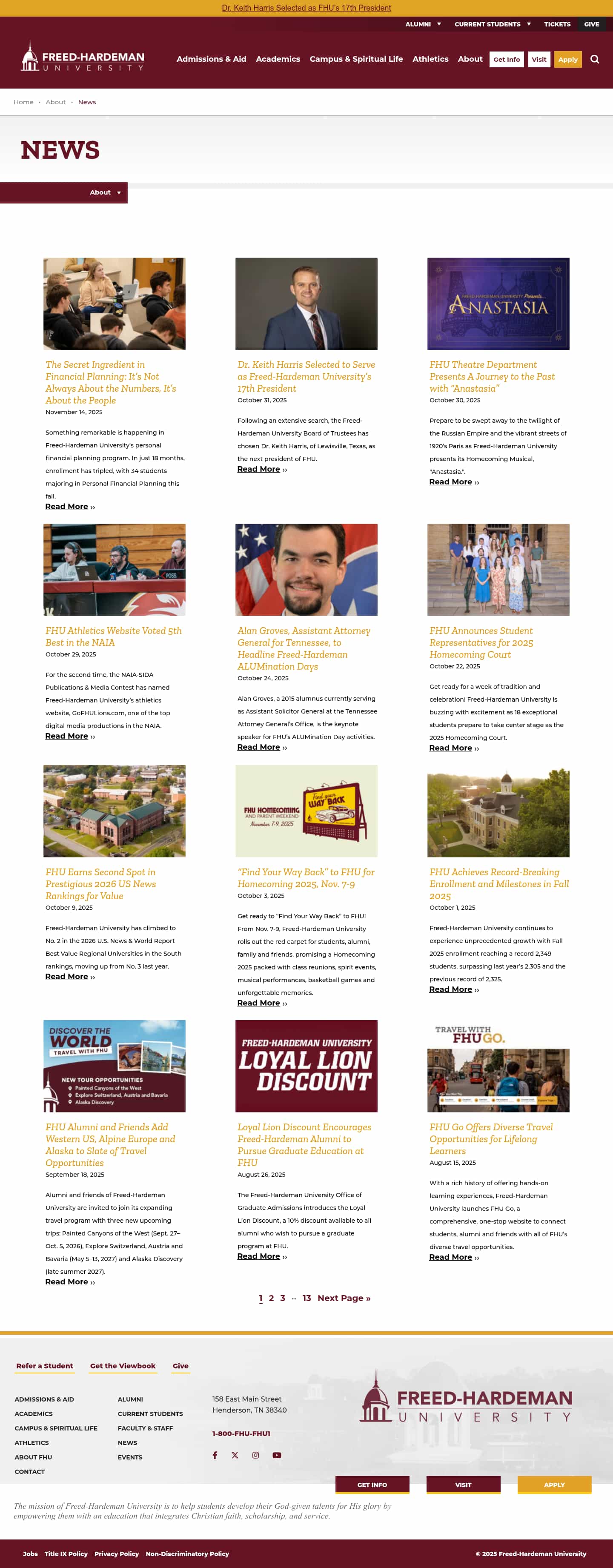Screen dimensions: 613x1568
Task: Select Athletics in the navigation menu
Action: [x=430, y=59]
